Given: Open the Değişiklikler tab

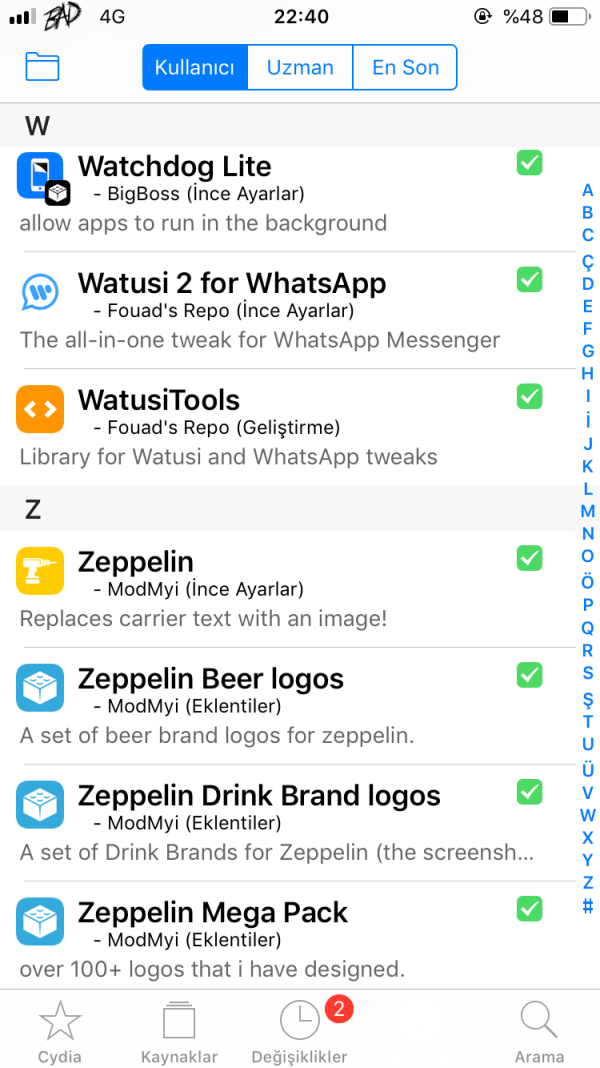Looking at the screenshot, I should point(300,1031).
